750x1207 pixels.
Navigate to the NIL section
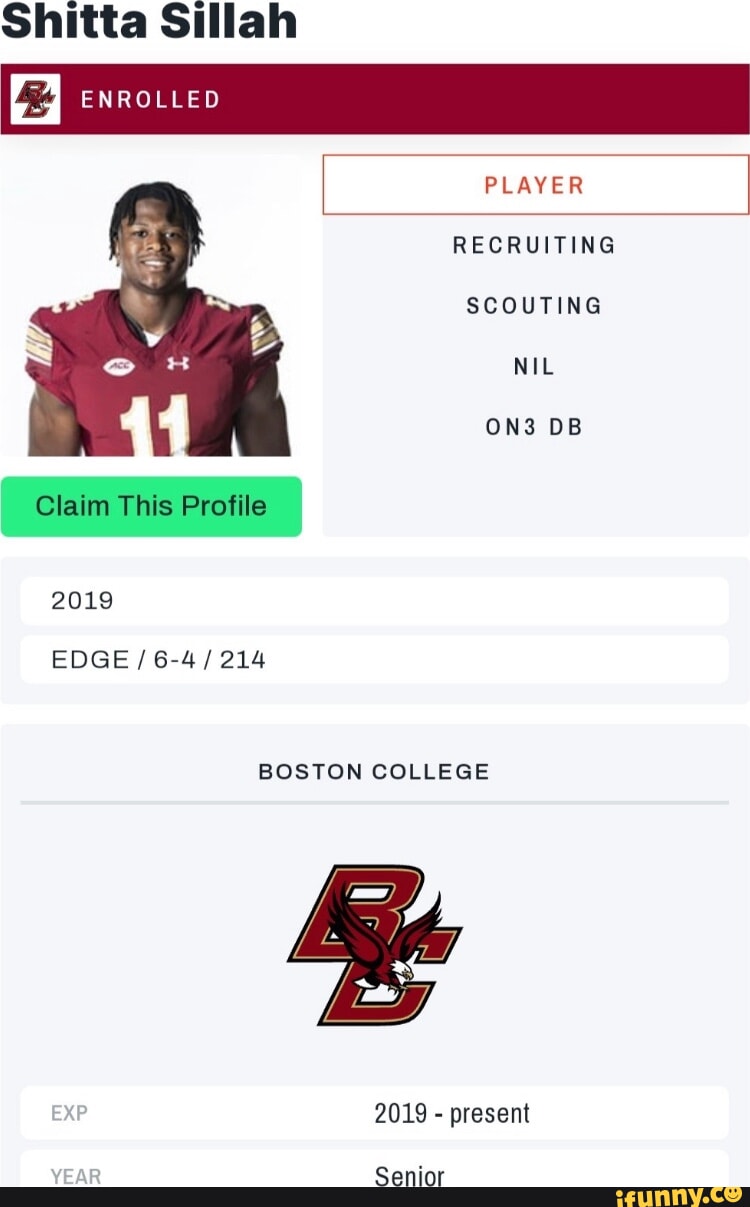tap(534, 366)
